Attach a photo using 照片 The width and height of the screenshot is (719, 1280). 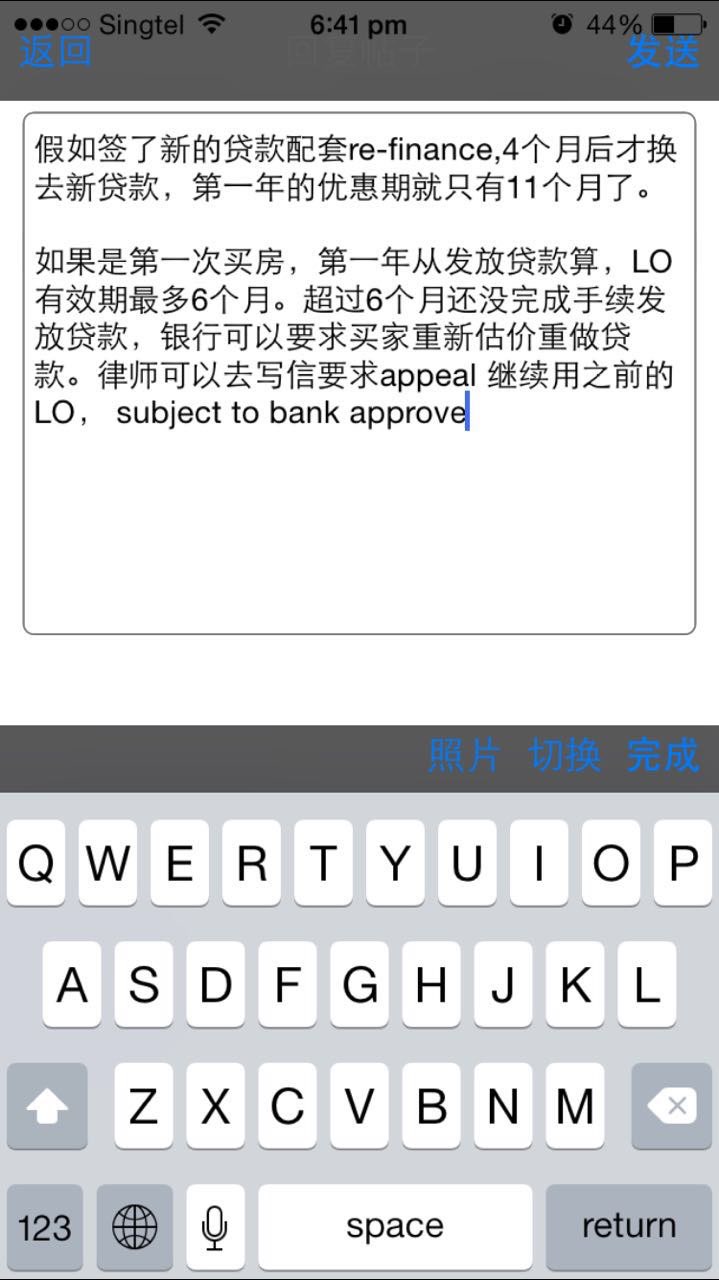click(x=464, y=756)
